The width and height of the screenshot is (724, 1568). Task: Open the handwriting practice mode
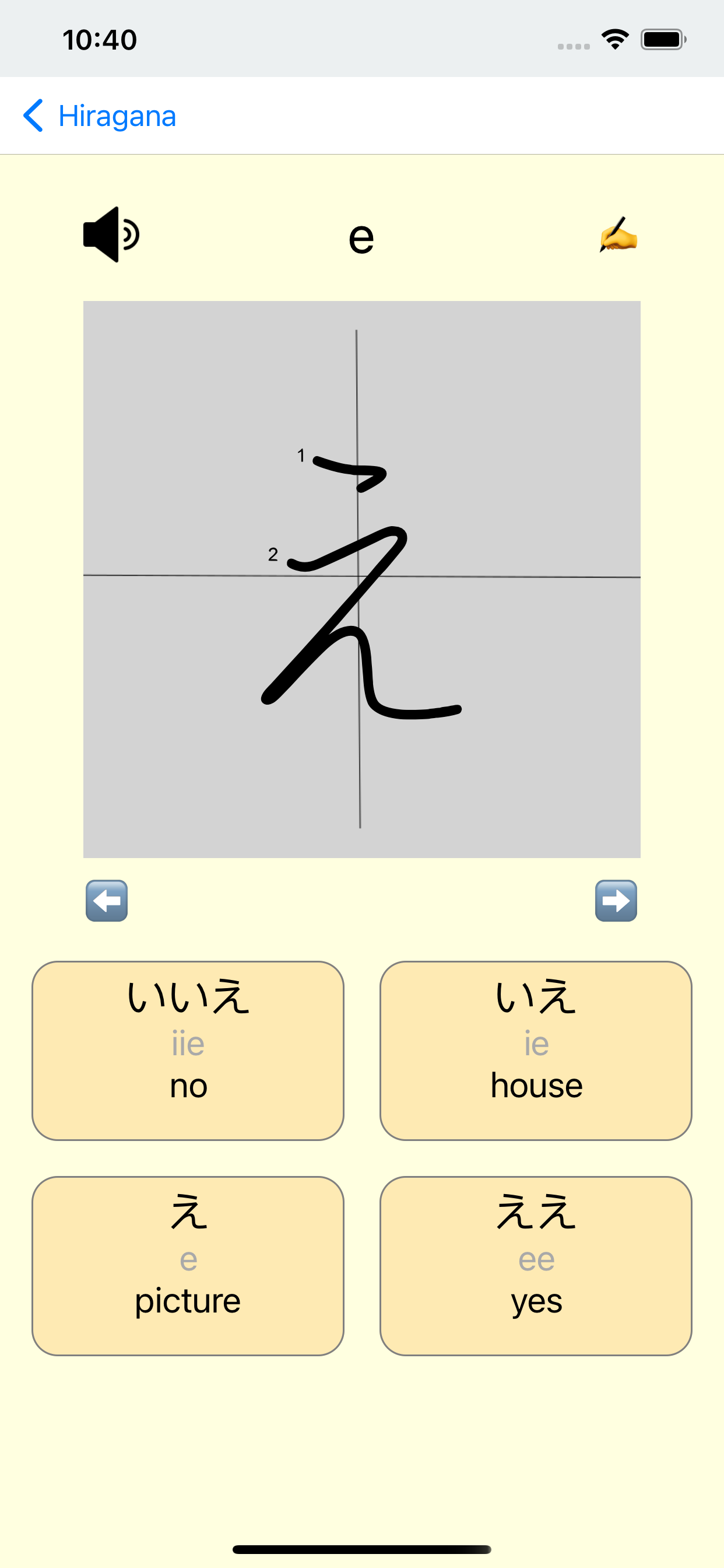point(617,235)
